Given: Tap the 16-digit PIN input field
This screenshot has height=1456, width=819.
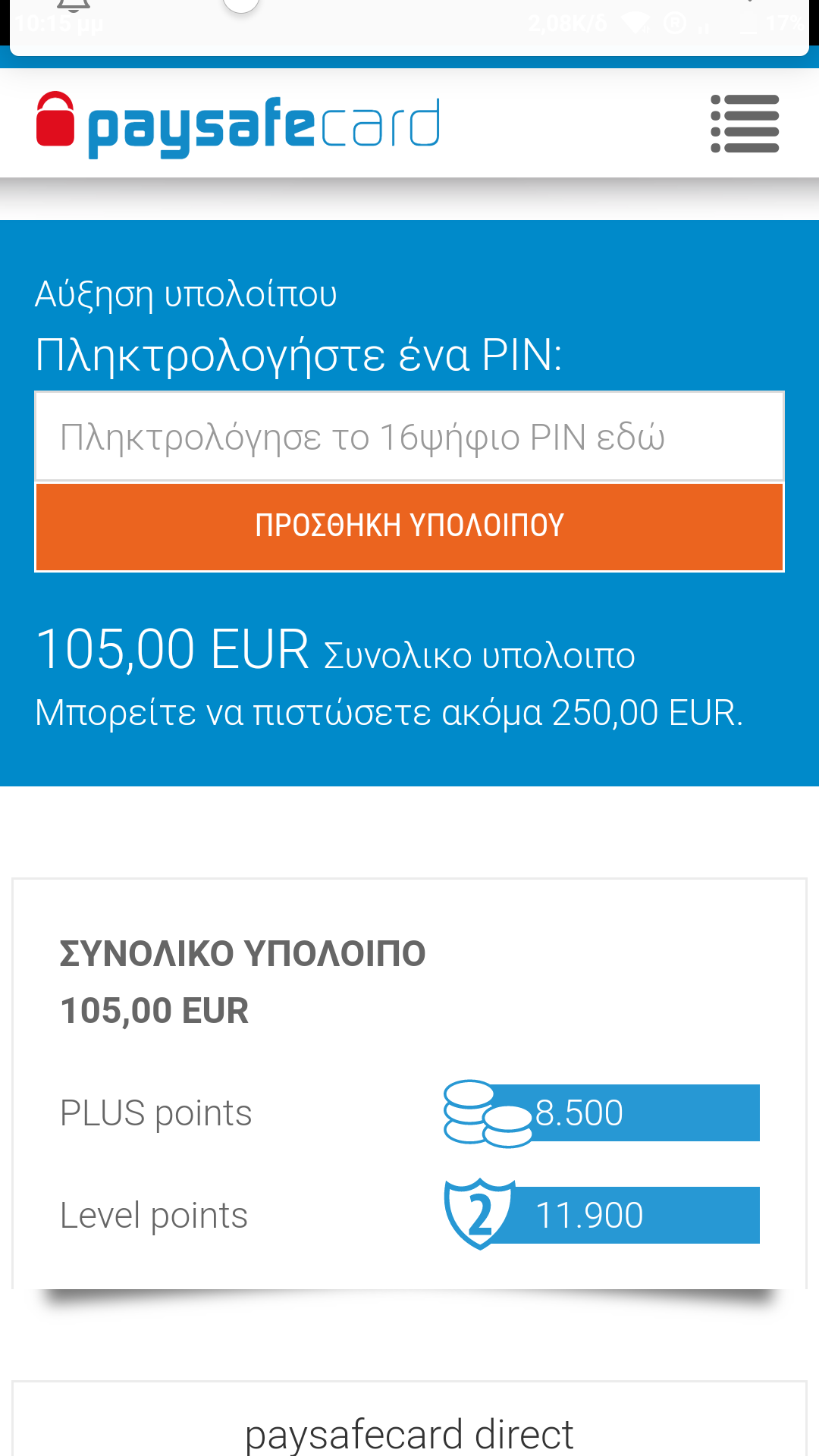Looking at the screenshot, I should coord(409,437).
